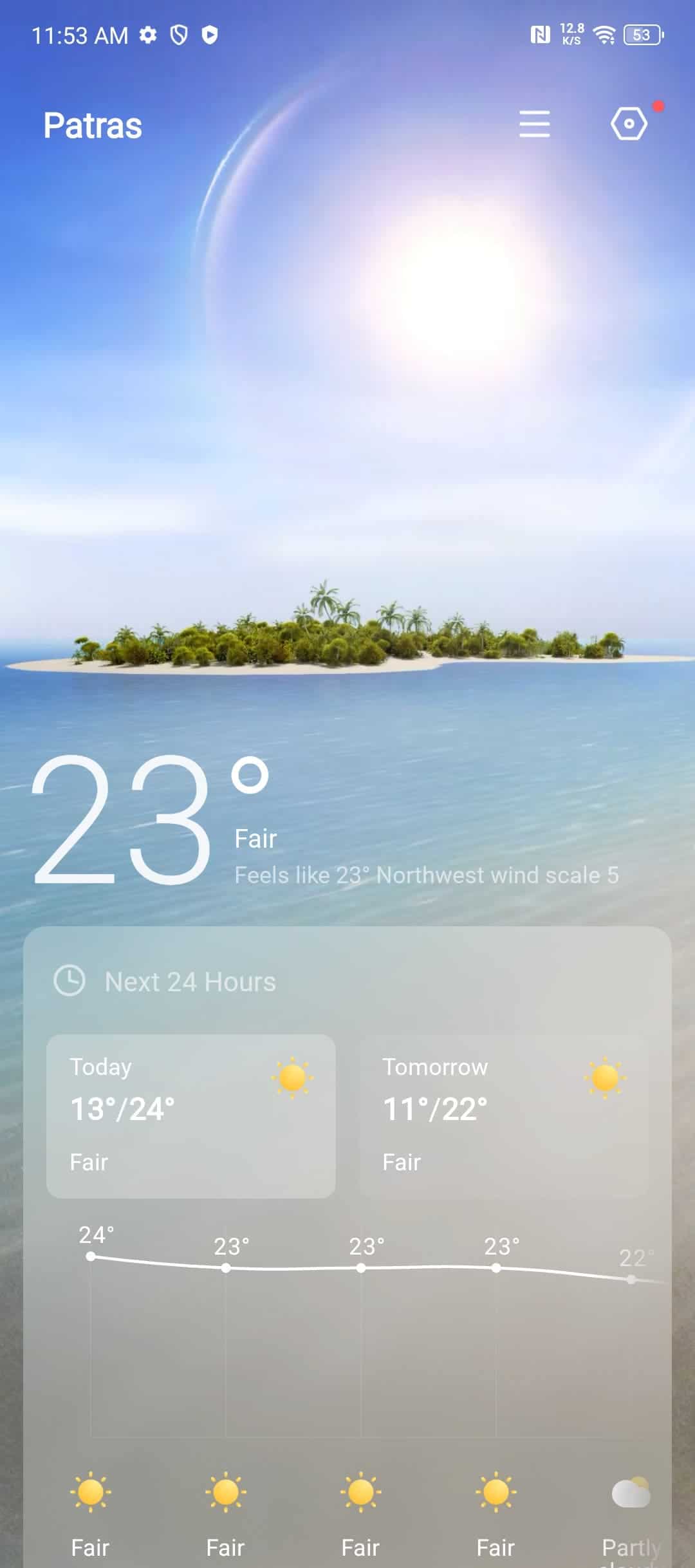The height and width of the screenshot is (1568, 695).
Task: Tap the Patras city name
Action: (93, 126)
